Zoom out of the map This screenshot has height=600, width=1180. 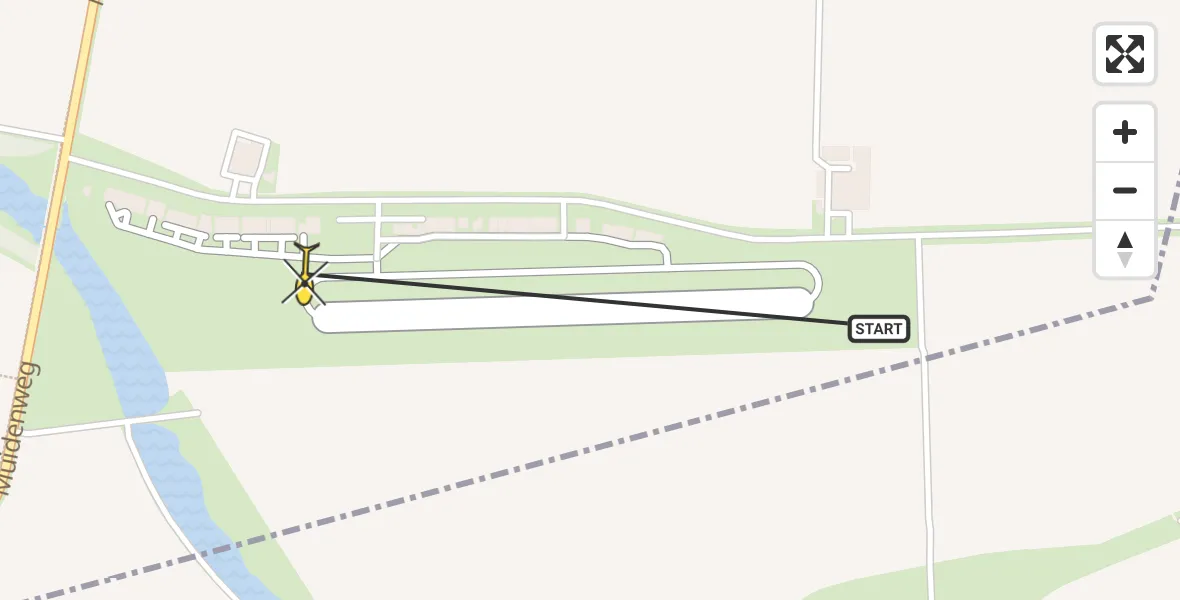coord(1124,190)
